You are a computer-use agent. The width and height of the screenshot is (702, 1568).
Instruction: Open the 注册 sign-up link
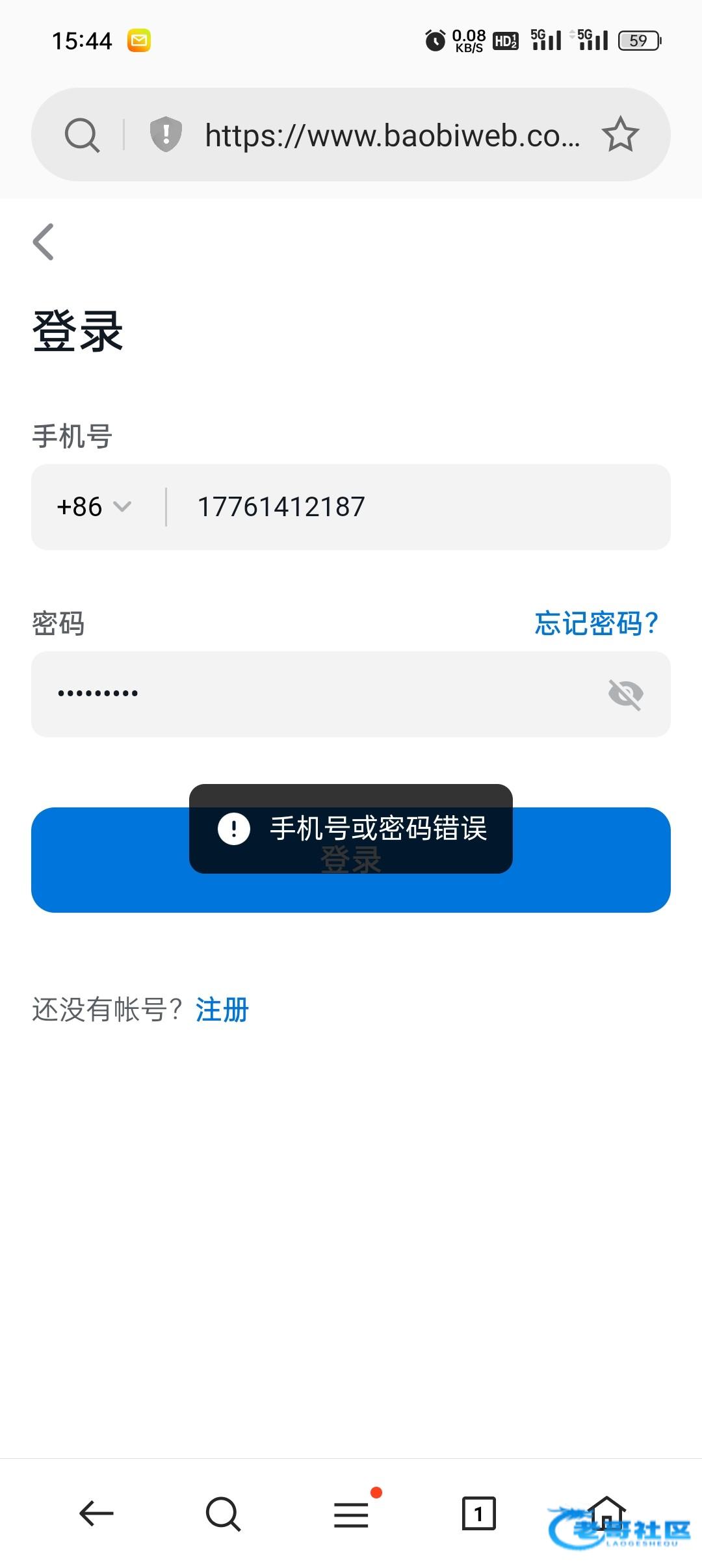click(x=222, y=1010)
